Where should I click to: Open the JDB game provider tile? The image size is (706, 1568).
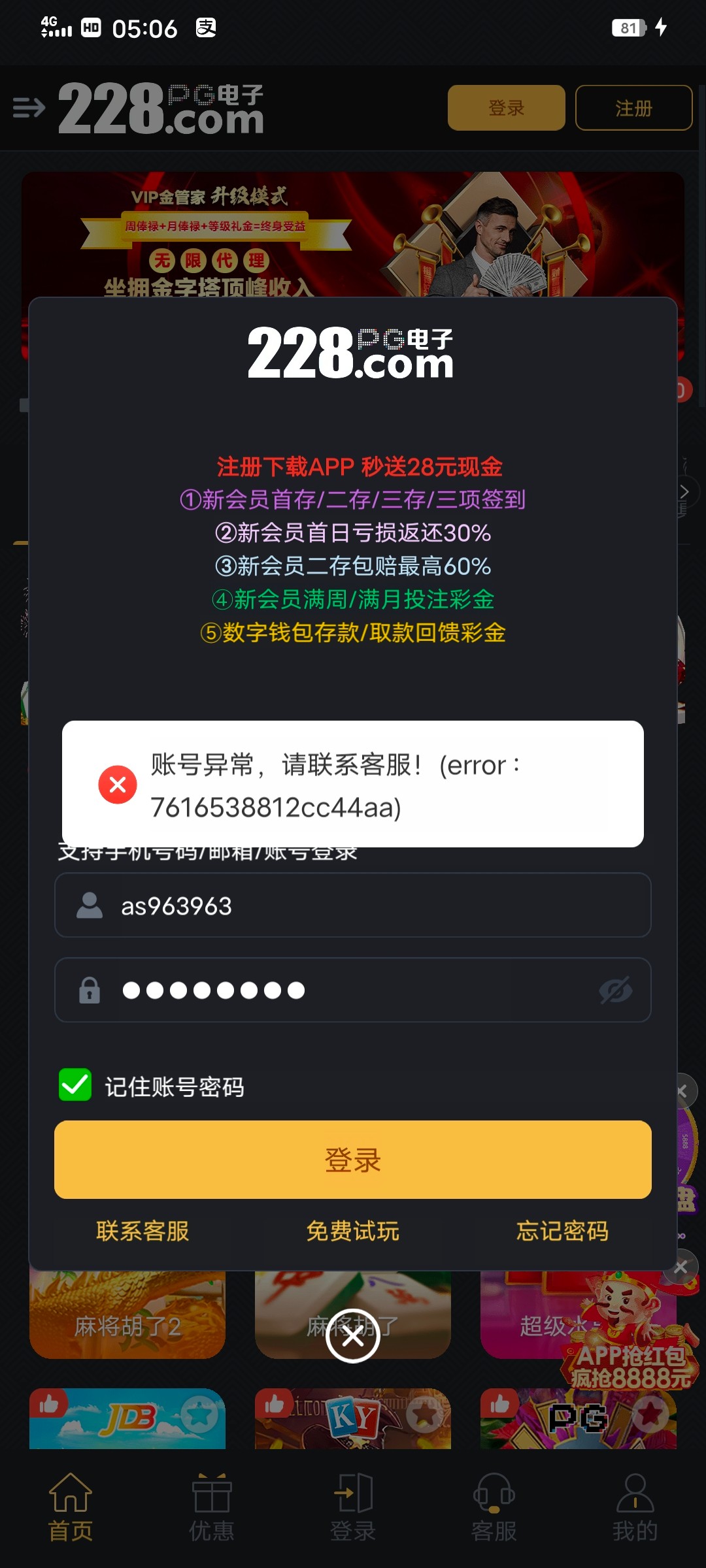point(127,1419)
